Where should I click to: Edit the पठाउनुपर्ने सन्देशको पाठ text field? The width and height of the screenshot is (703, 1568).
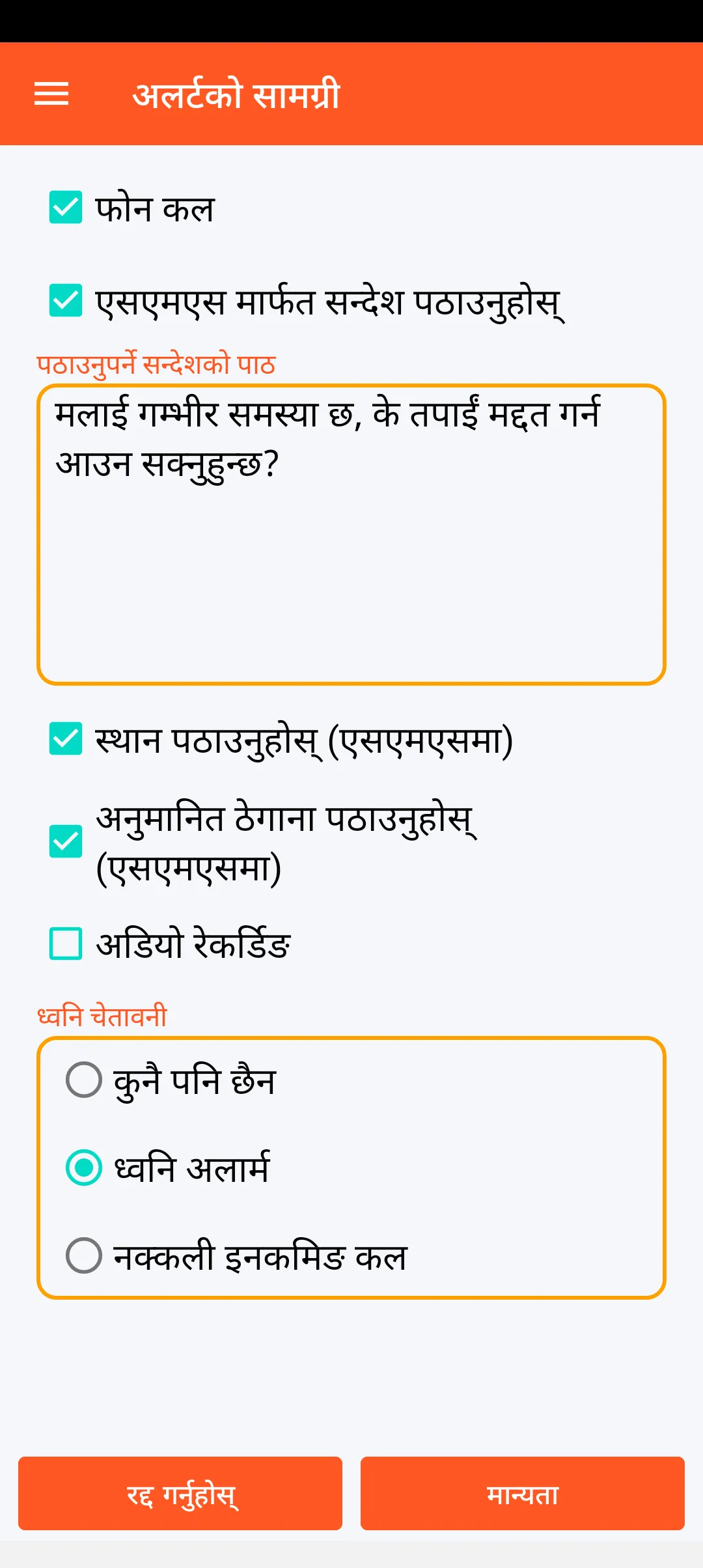pyautogui.click(x=351, y=534)
